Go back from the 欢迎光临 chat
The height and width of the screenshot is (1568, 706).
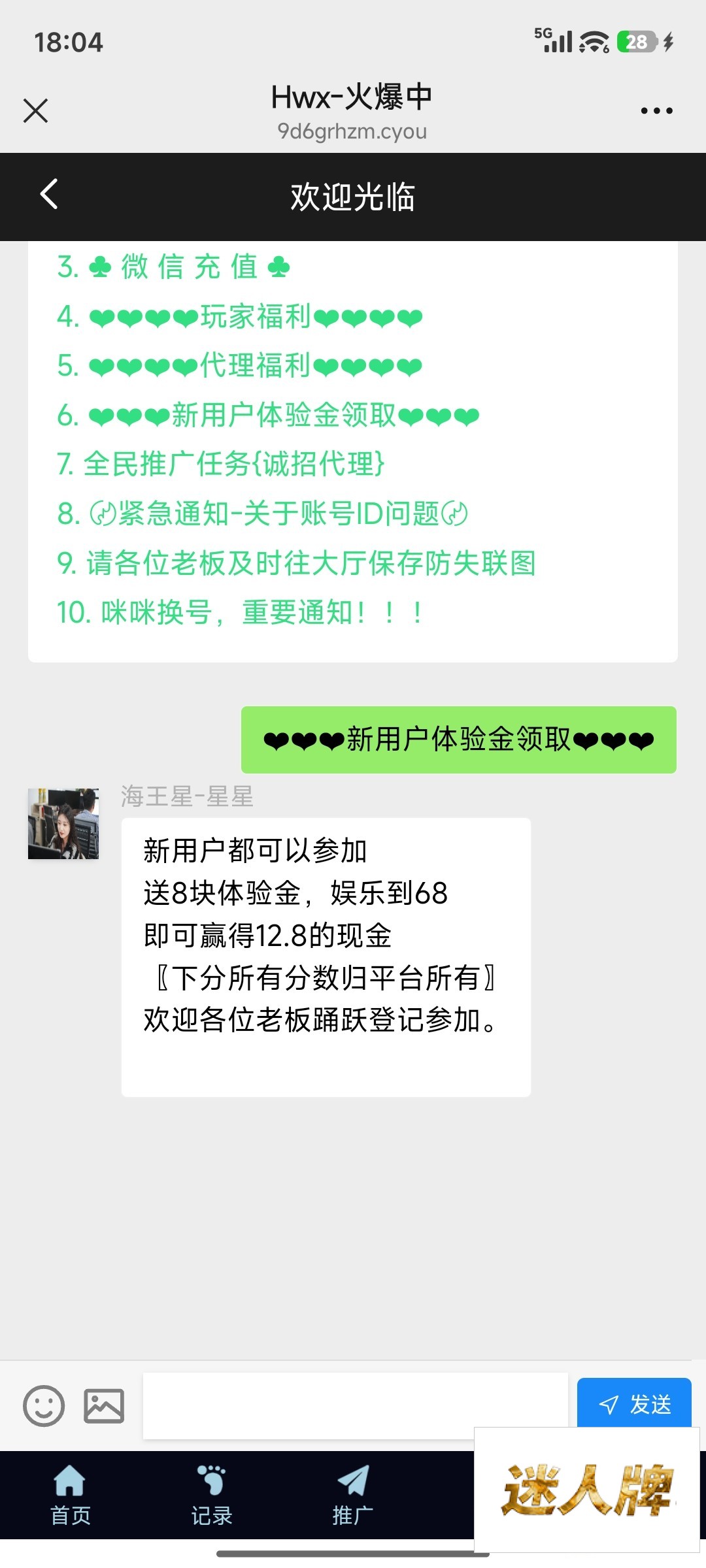pos(49,195)
